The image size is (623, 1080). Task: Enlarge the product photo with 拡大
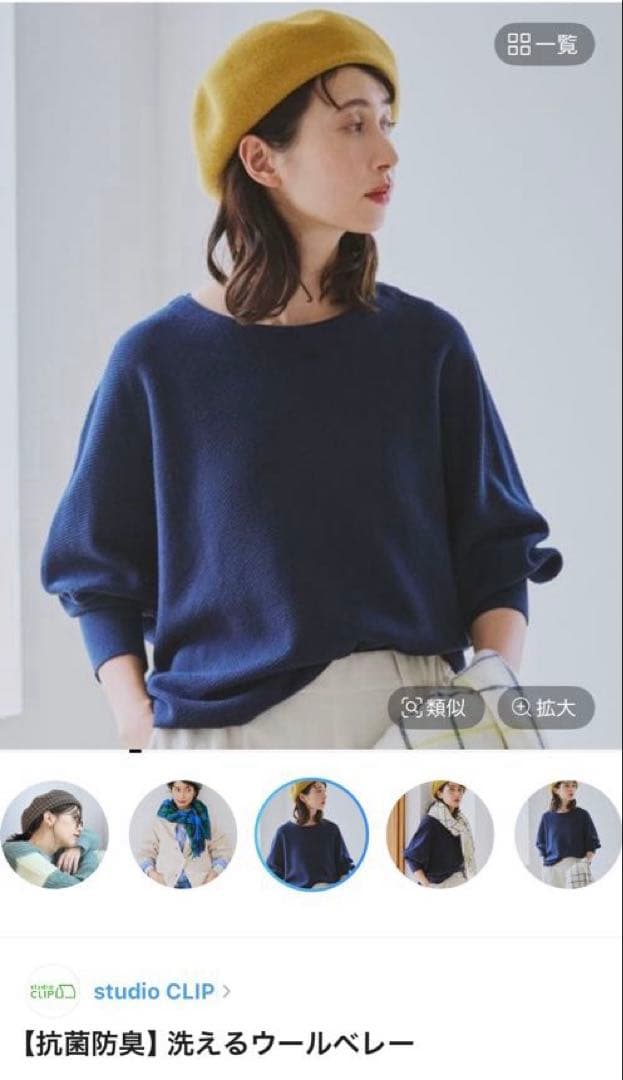click(545, 708)
